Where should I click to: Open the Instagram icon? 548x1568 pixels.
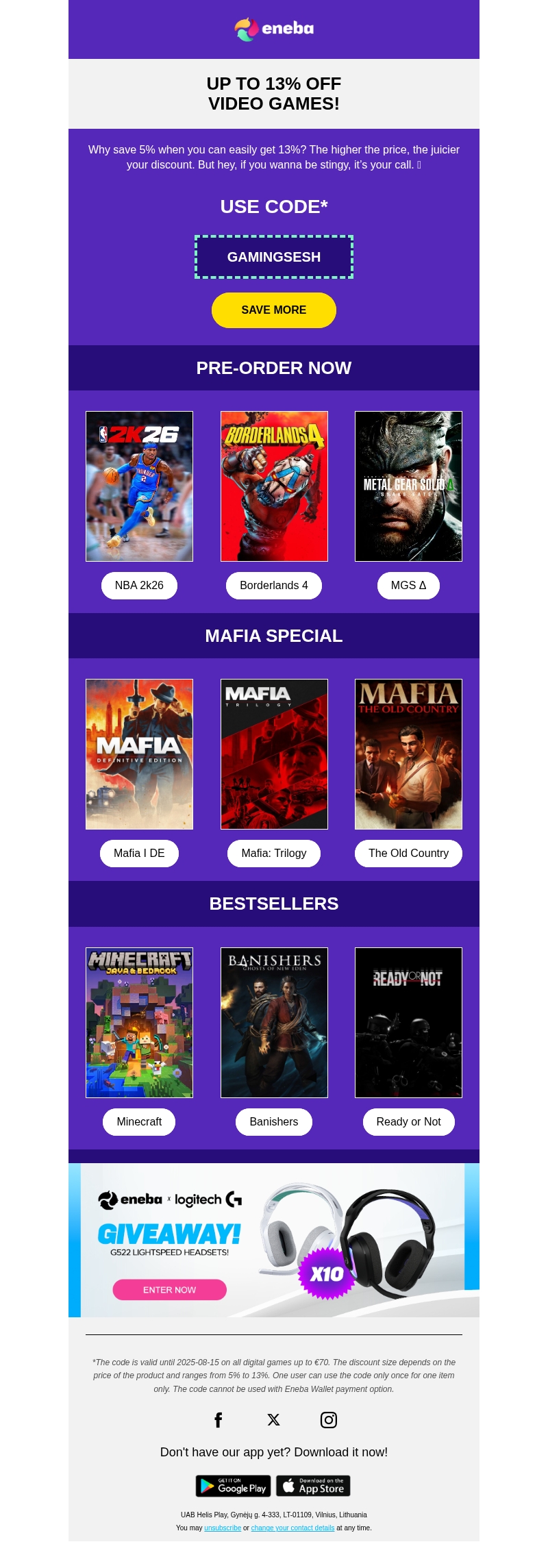[329, 1420]
